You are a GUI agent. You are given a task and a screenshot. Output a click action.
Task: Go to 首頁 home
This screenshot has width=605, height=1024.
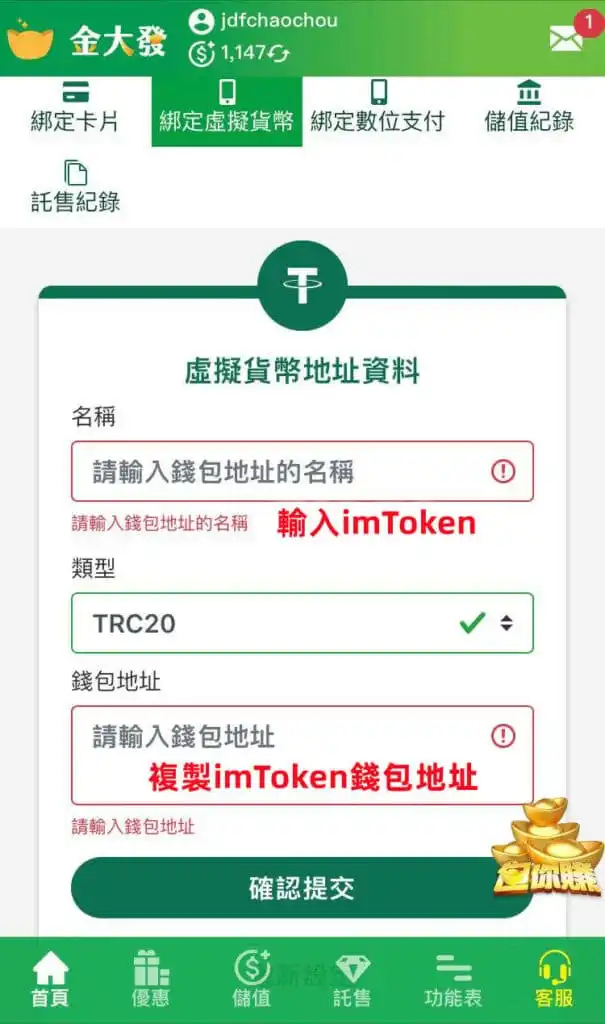pyautogui.click(x=50, y=980)
